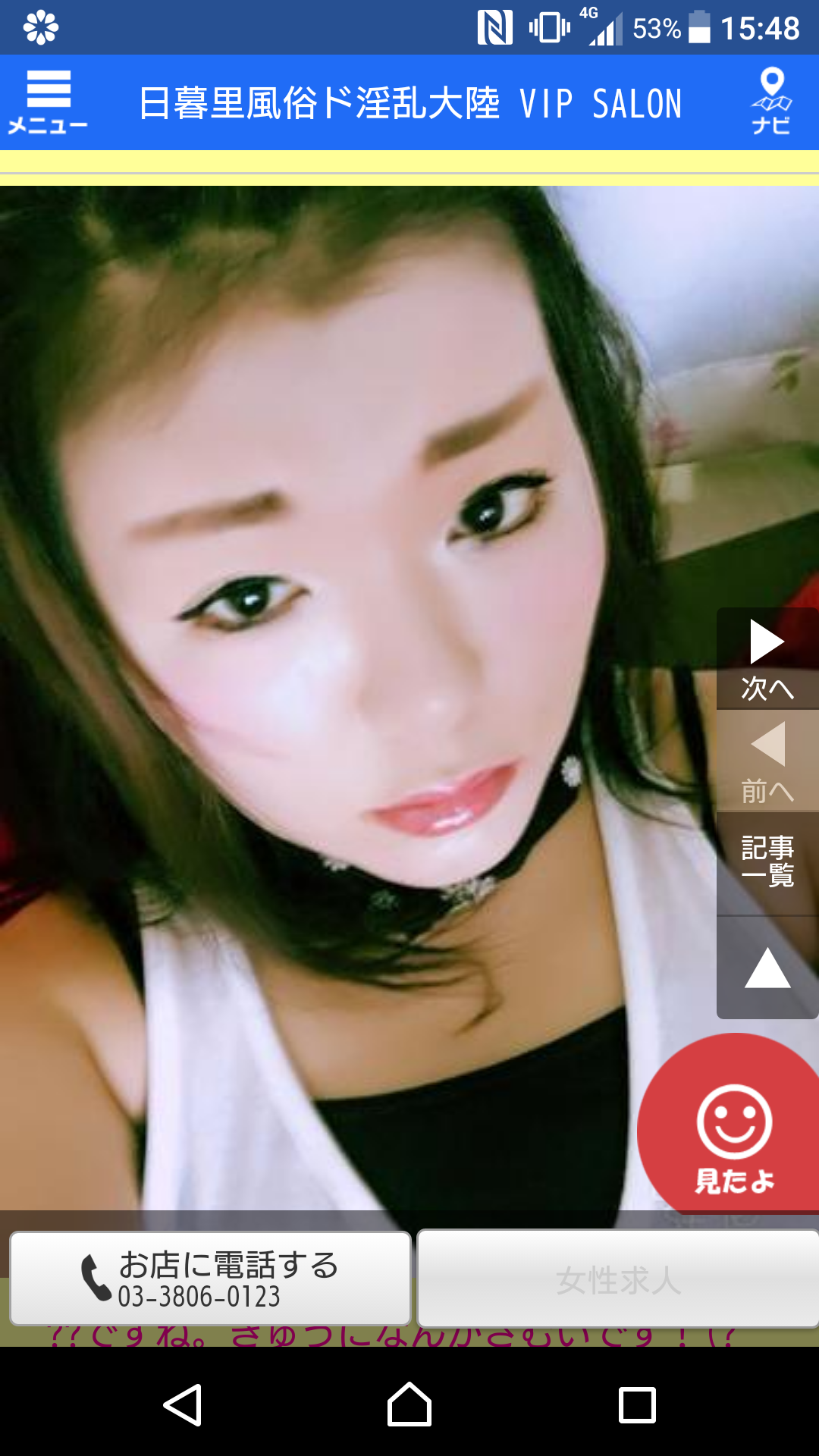Go to next article with 次へ
Viewport: 819px width, 1456px height.
coord(767,659)
